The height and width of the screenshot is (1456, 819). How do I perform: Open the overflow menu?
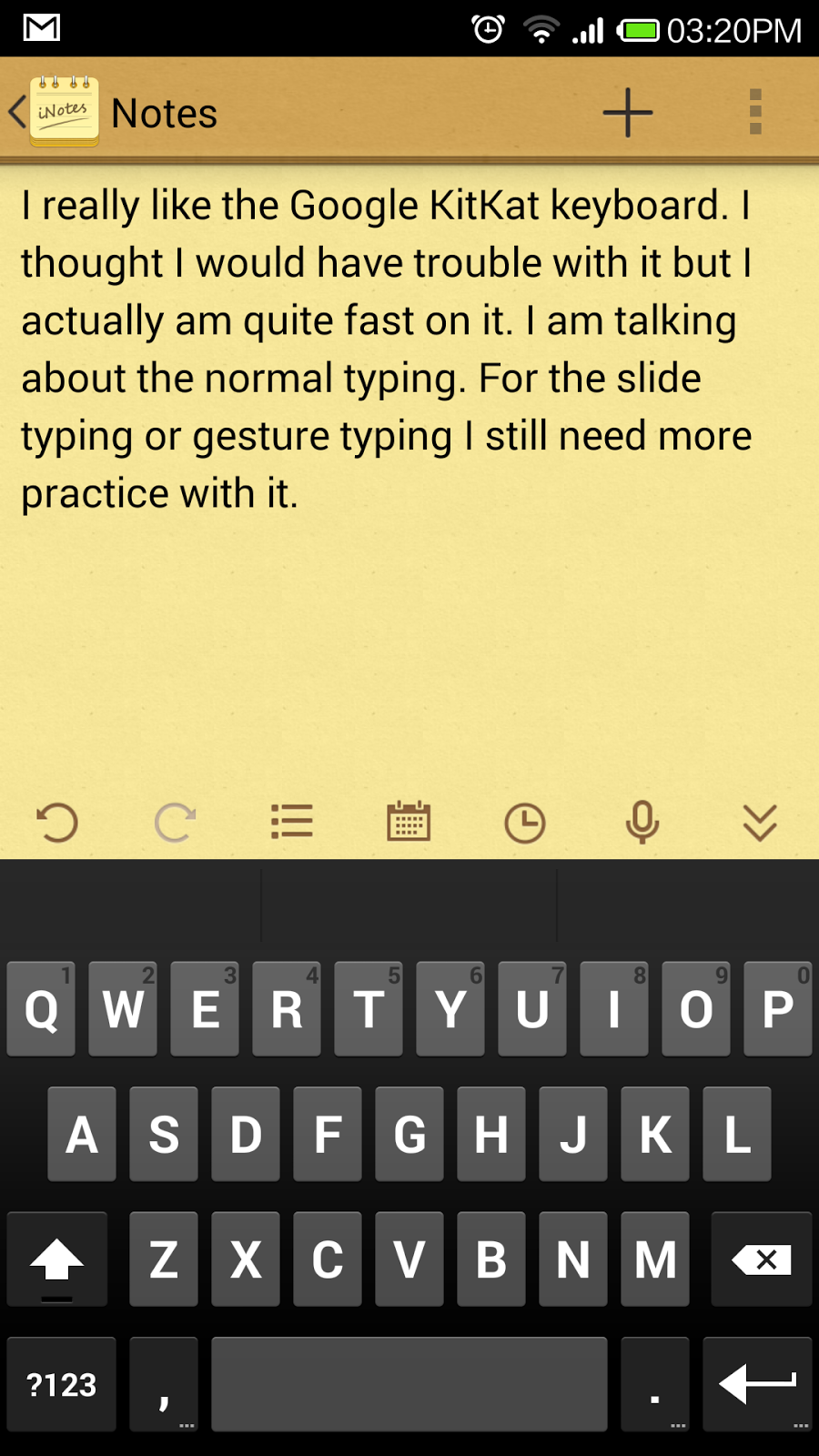(x=754, y=112)
